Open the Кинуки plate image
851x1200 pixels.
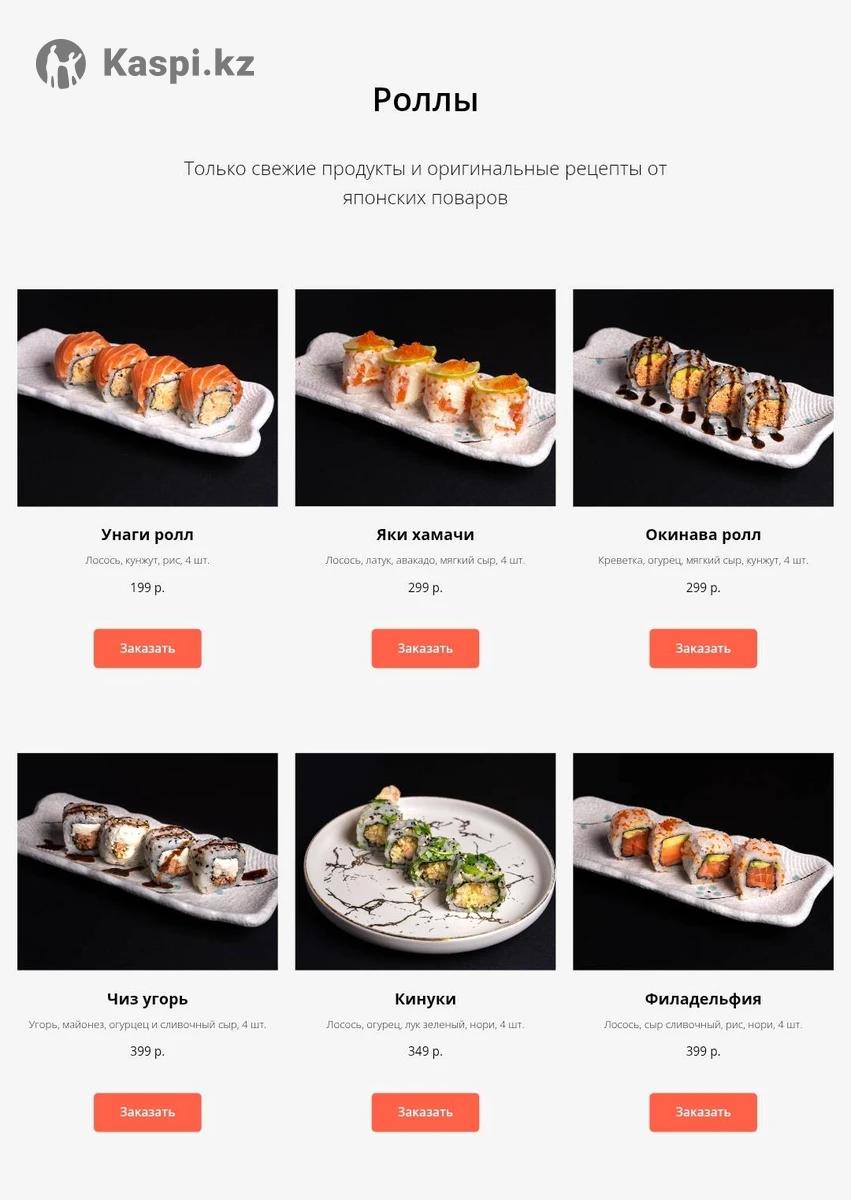point(425,861)
